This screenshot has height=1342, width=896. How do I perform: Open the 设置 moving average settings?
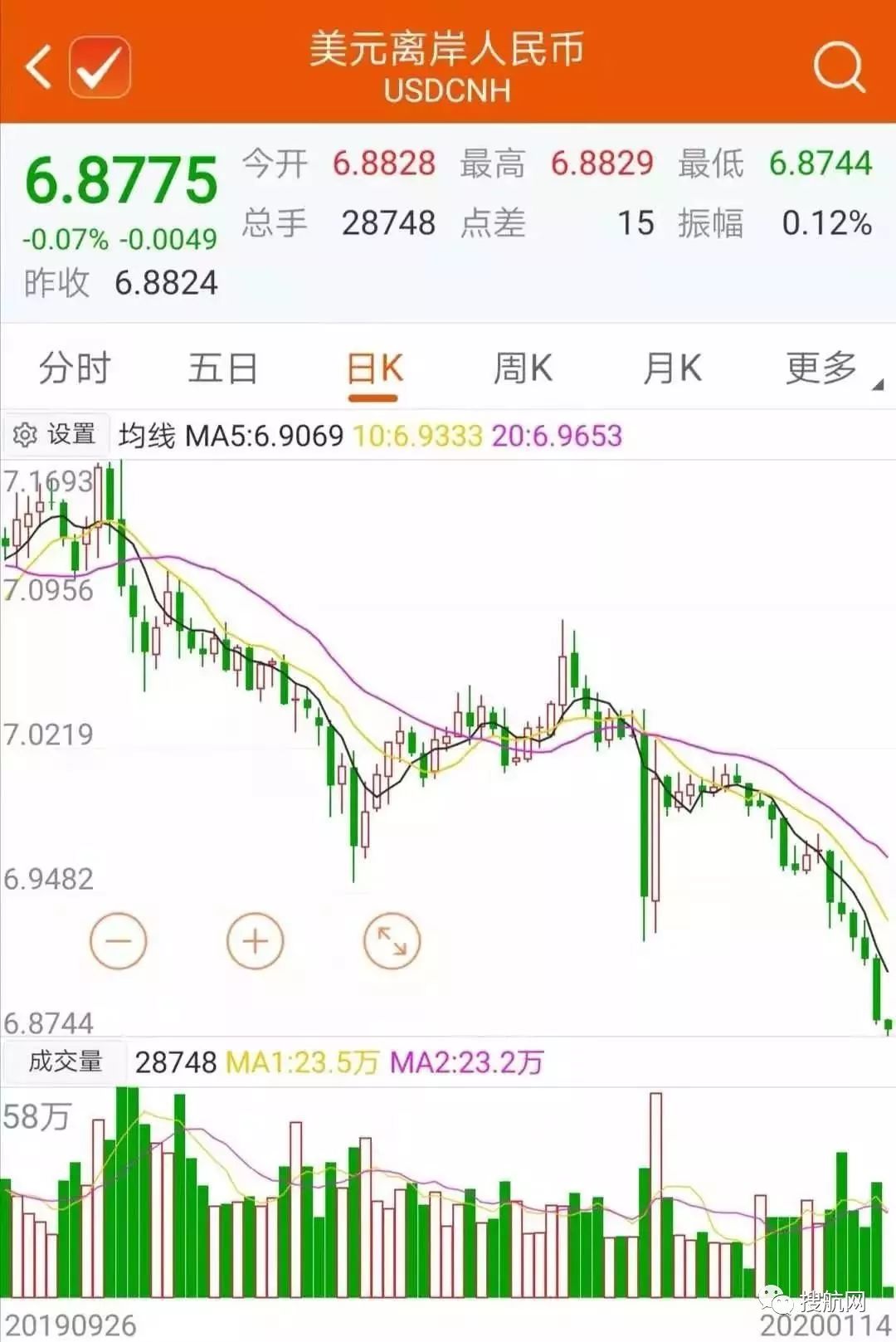[56, 434]
